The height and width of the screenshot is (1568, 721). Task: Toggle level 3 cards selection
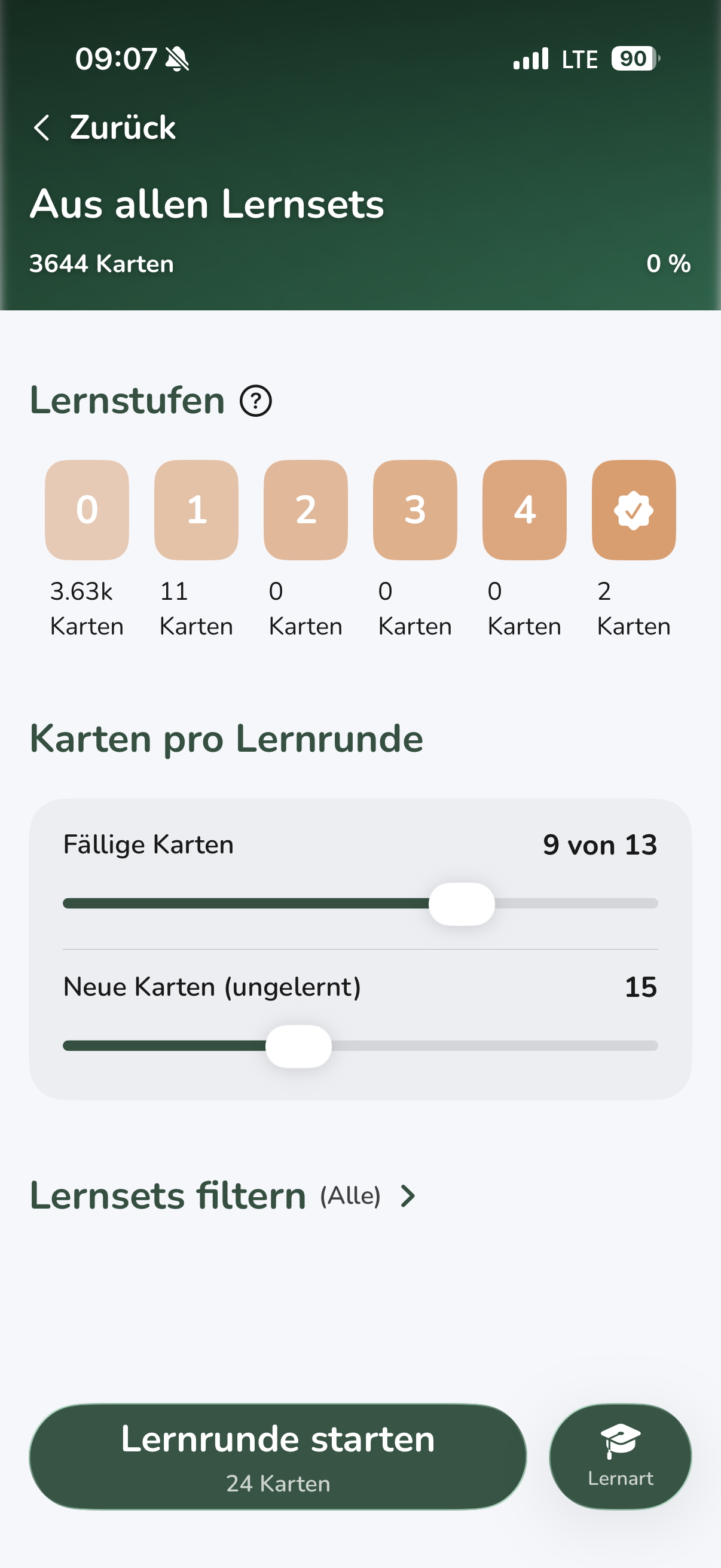414,511
